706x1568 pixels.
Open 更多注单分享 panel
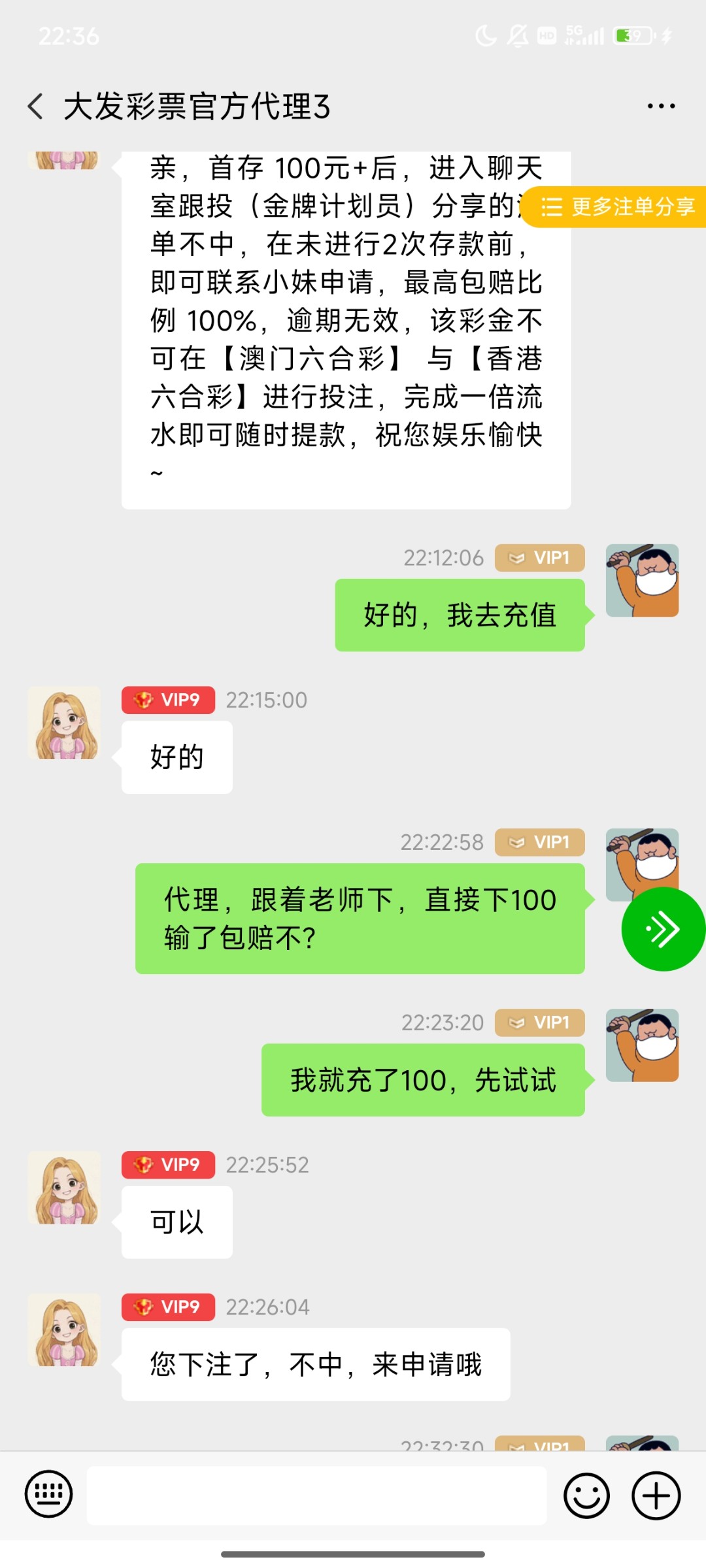(618, 207)
